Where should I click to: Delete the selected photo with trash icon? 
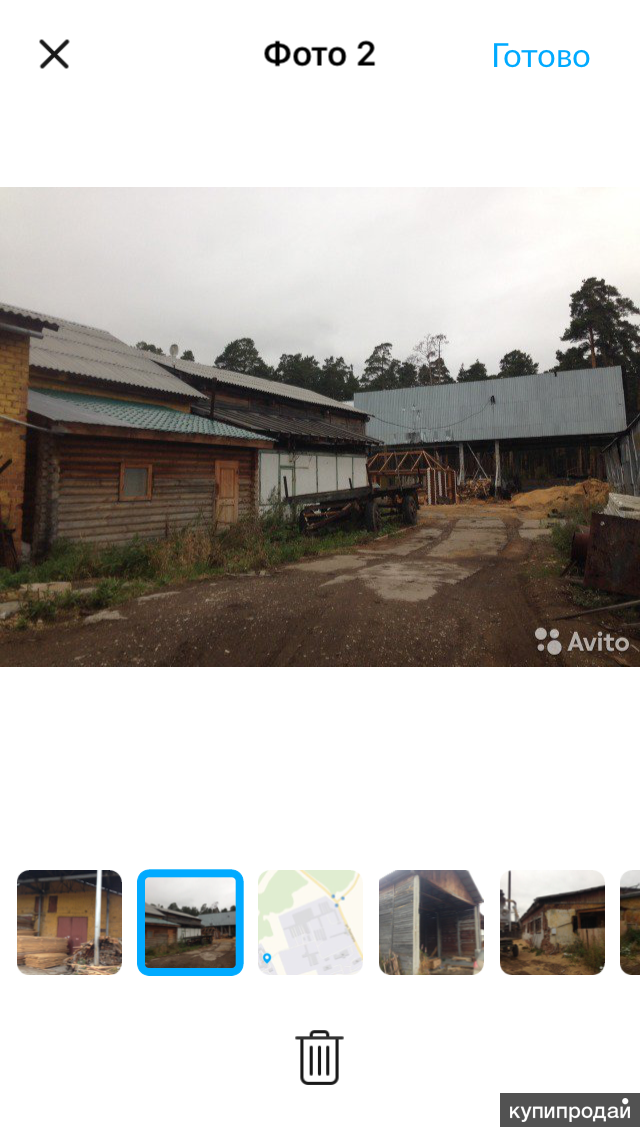click(x=319, y=1057)
